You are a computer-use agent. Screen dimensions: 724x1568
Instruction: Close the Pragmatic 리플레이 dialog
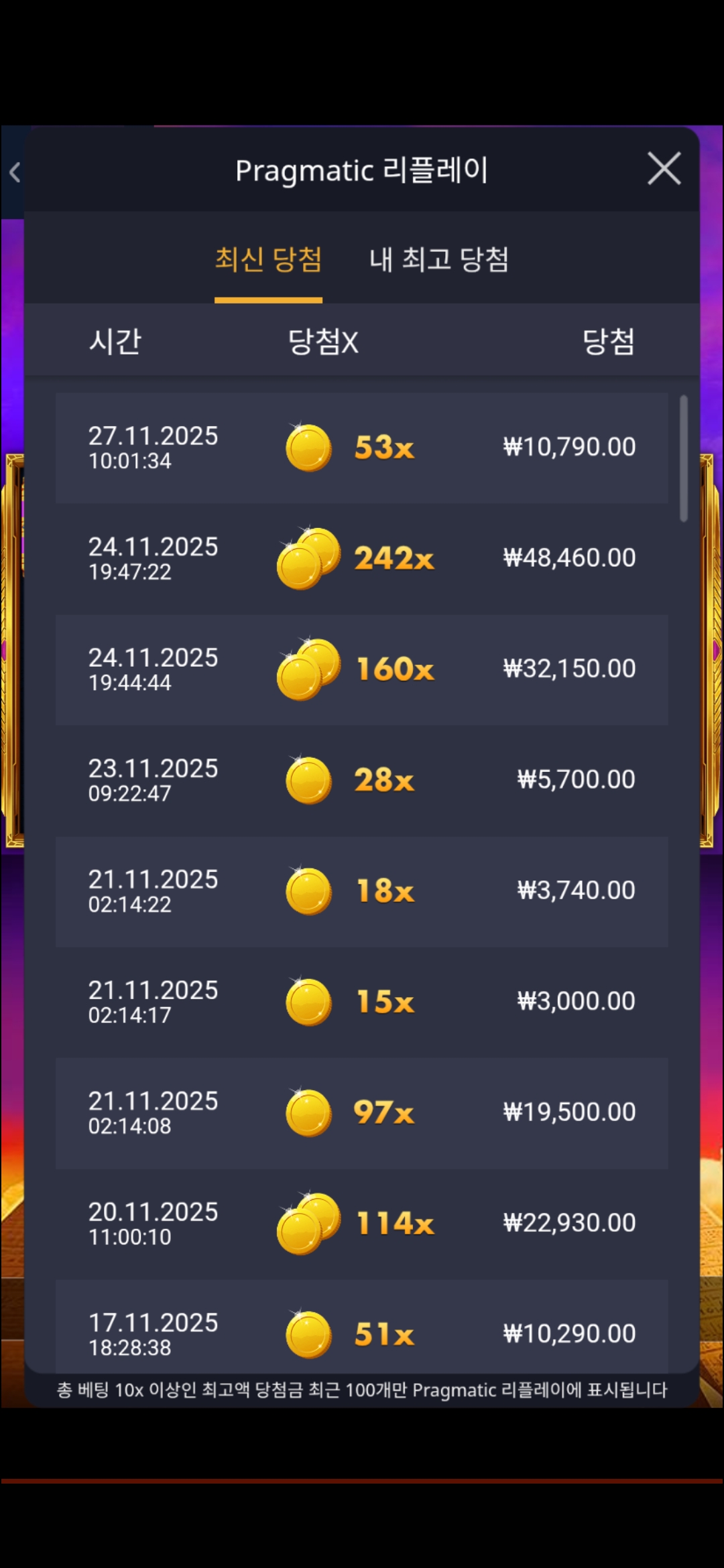[664, 168]
